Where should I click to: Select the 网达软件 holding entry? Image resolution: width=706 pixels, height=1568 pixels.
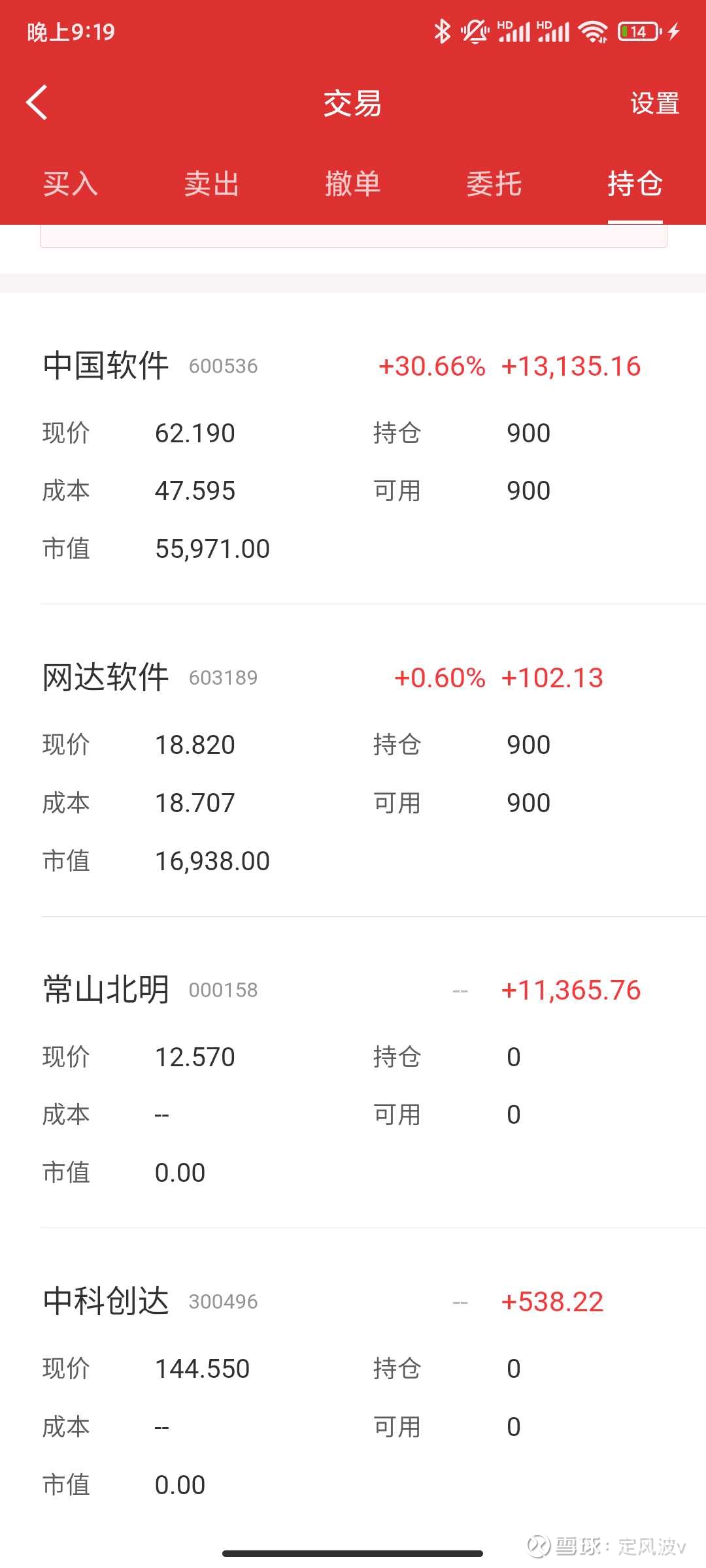point(353,771)
